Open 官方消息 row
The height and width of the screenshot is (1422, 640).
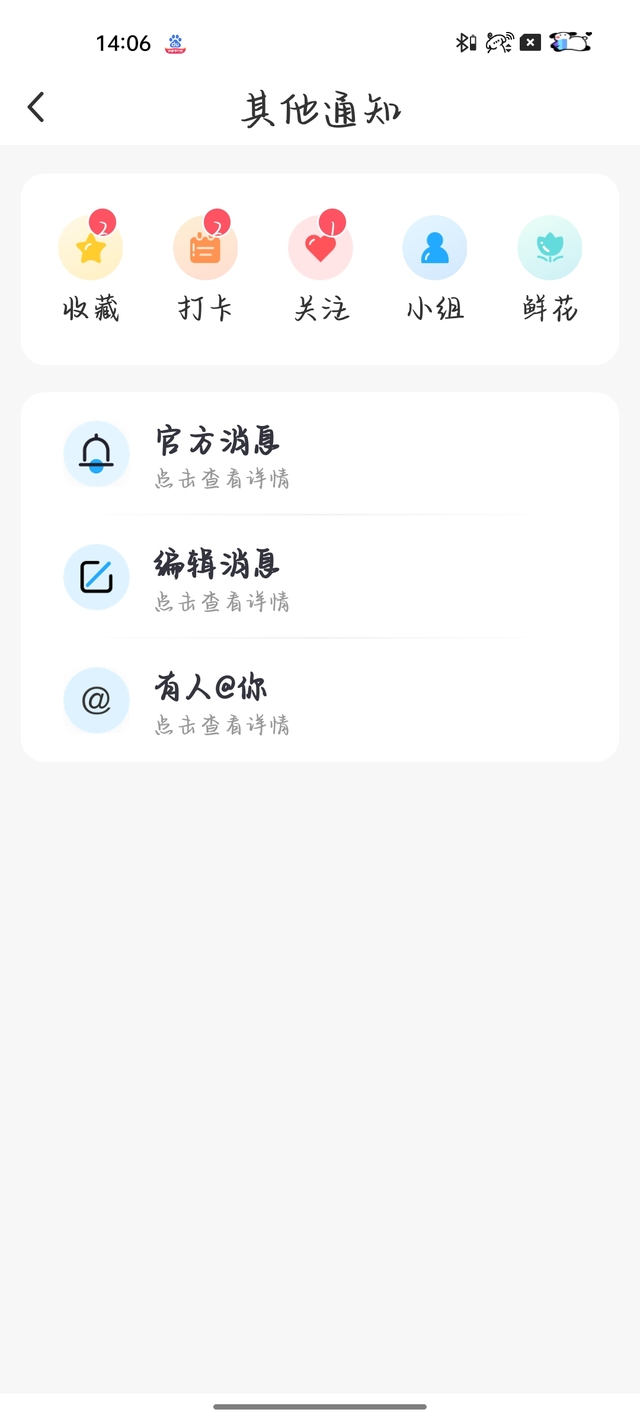(320, 454)
